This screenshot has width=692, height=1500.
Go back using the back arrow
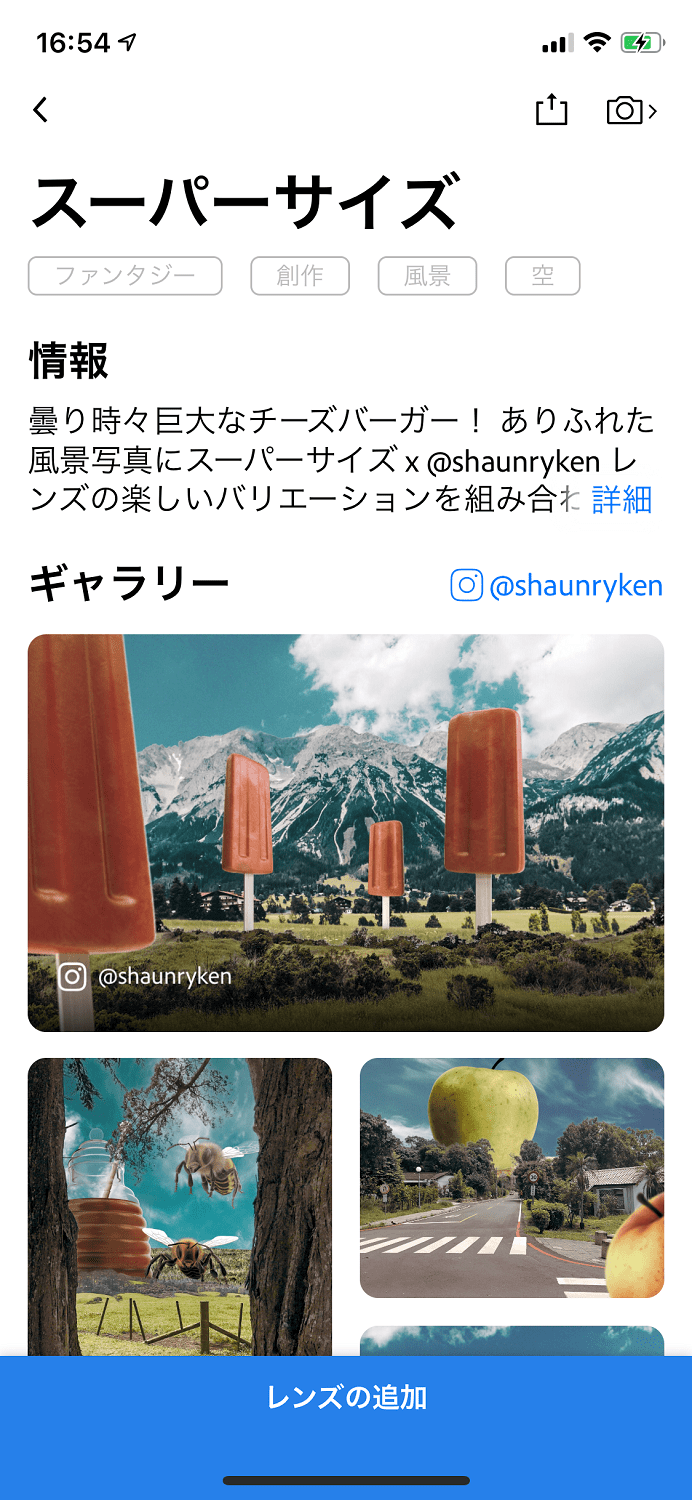pyautogui.click(x=40, y=110)
